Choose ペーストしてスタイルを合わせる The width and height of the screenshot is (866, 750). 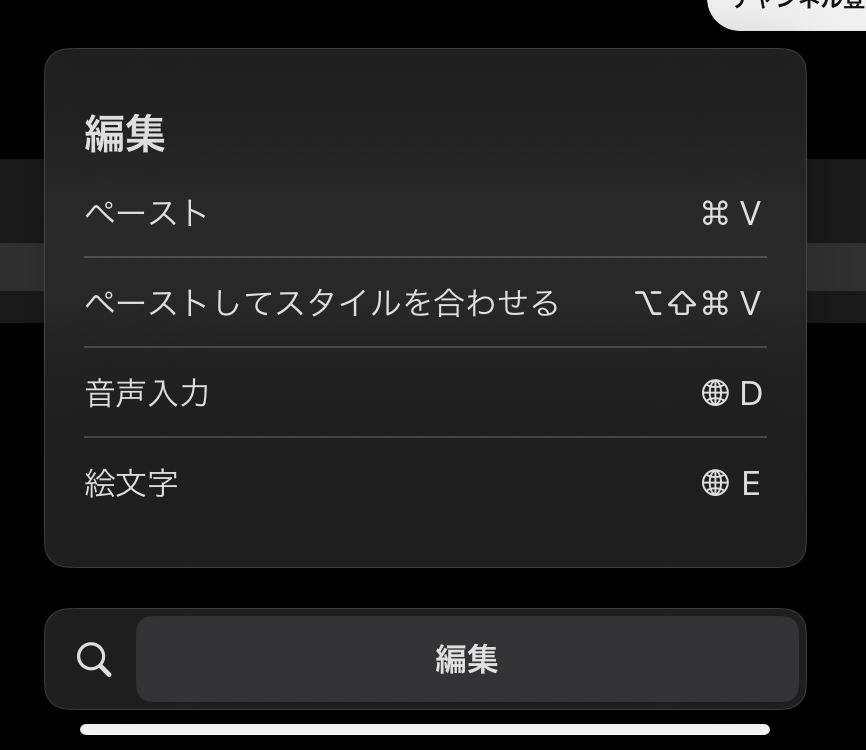[x=425, y=302]
